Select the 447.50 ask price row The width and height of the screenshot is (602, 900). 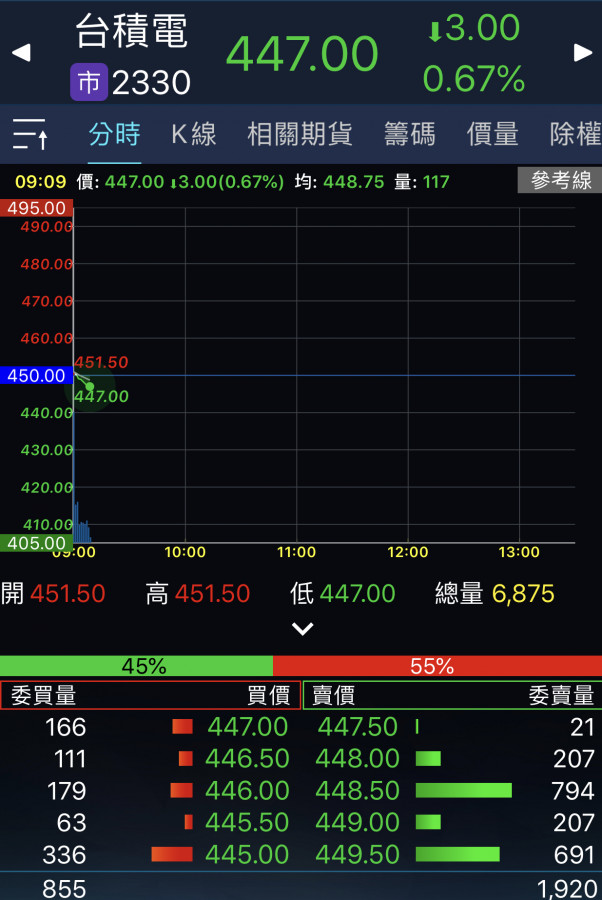357,727
